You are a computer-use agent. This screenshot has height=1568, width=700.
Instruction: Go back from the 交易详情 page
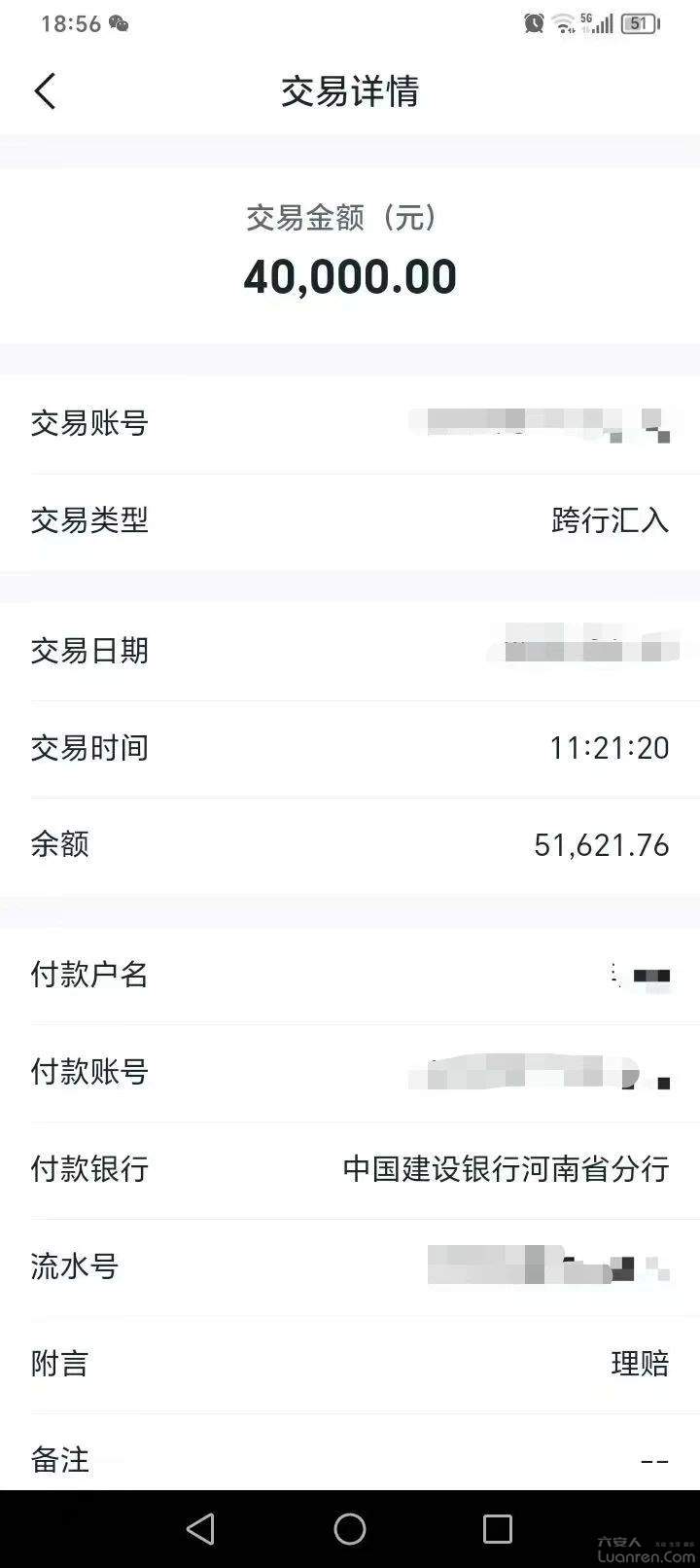point(45,91)
